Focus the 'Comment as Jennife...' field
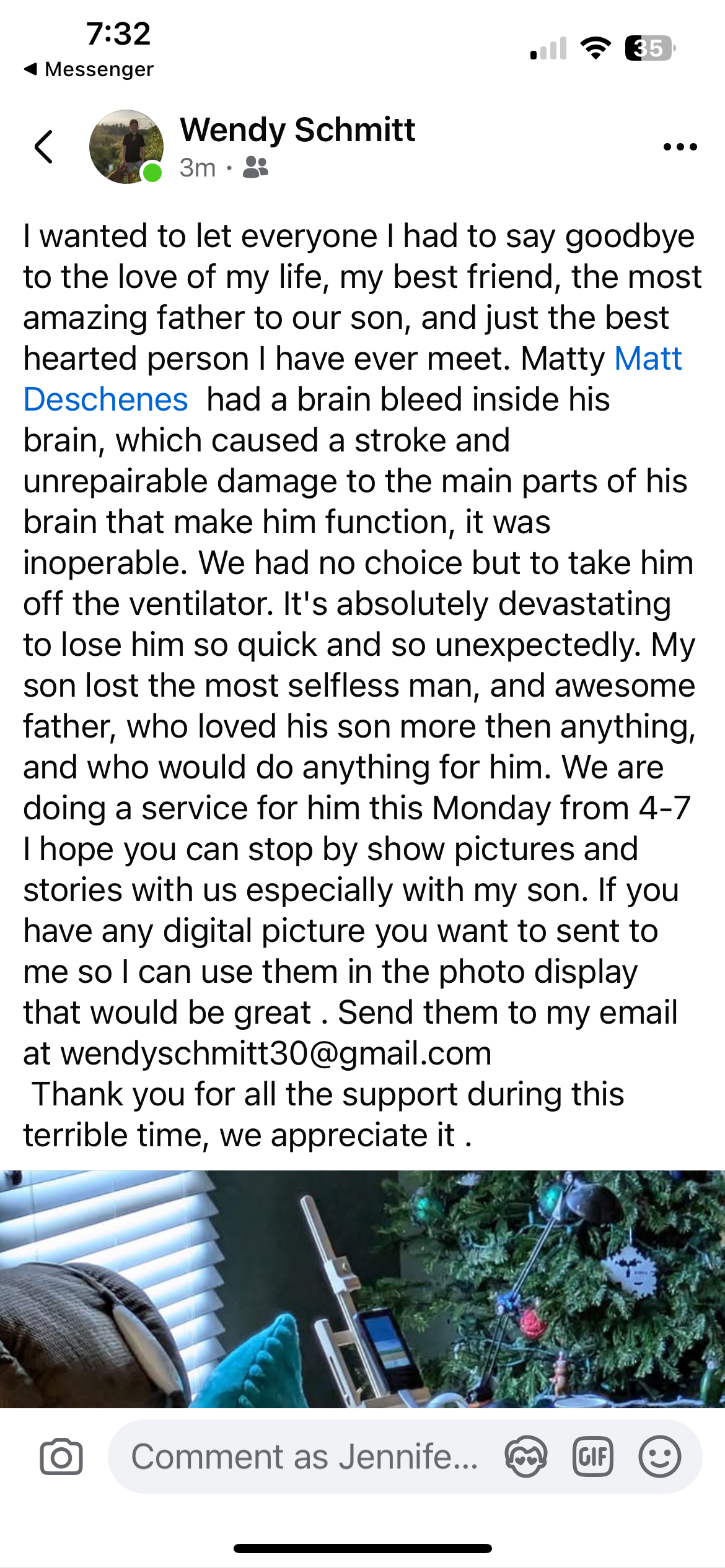 click(x=304, y=1457)
